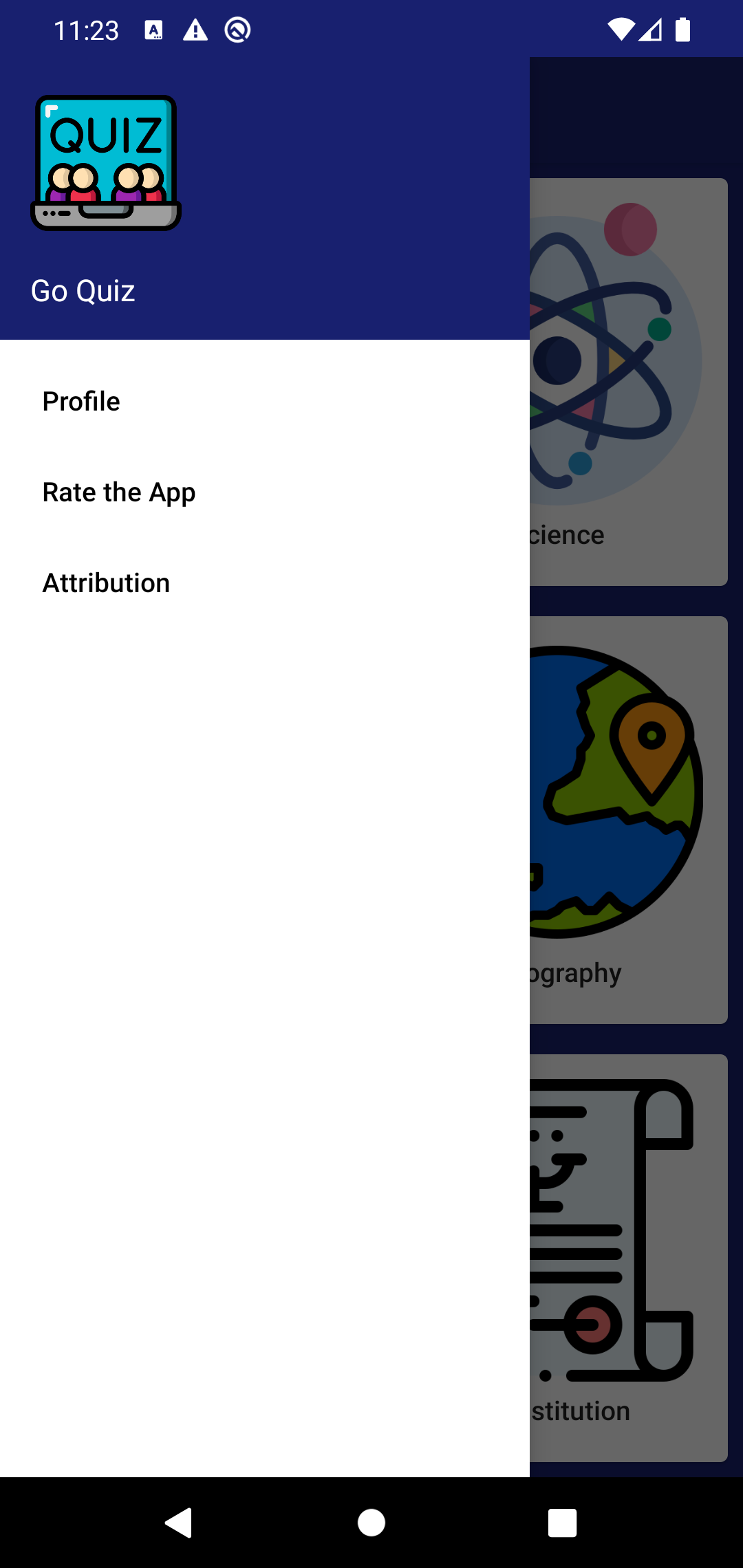Tap the Wi-Fi status bar icon
Screen dimensions: 743x1568
[x=621, y=29]
